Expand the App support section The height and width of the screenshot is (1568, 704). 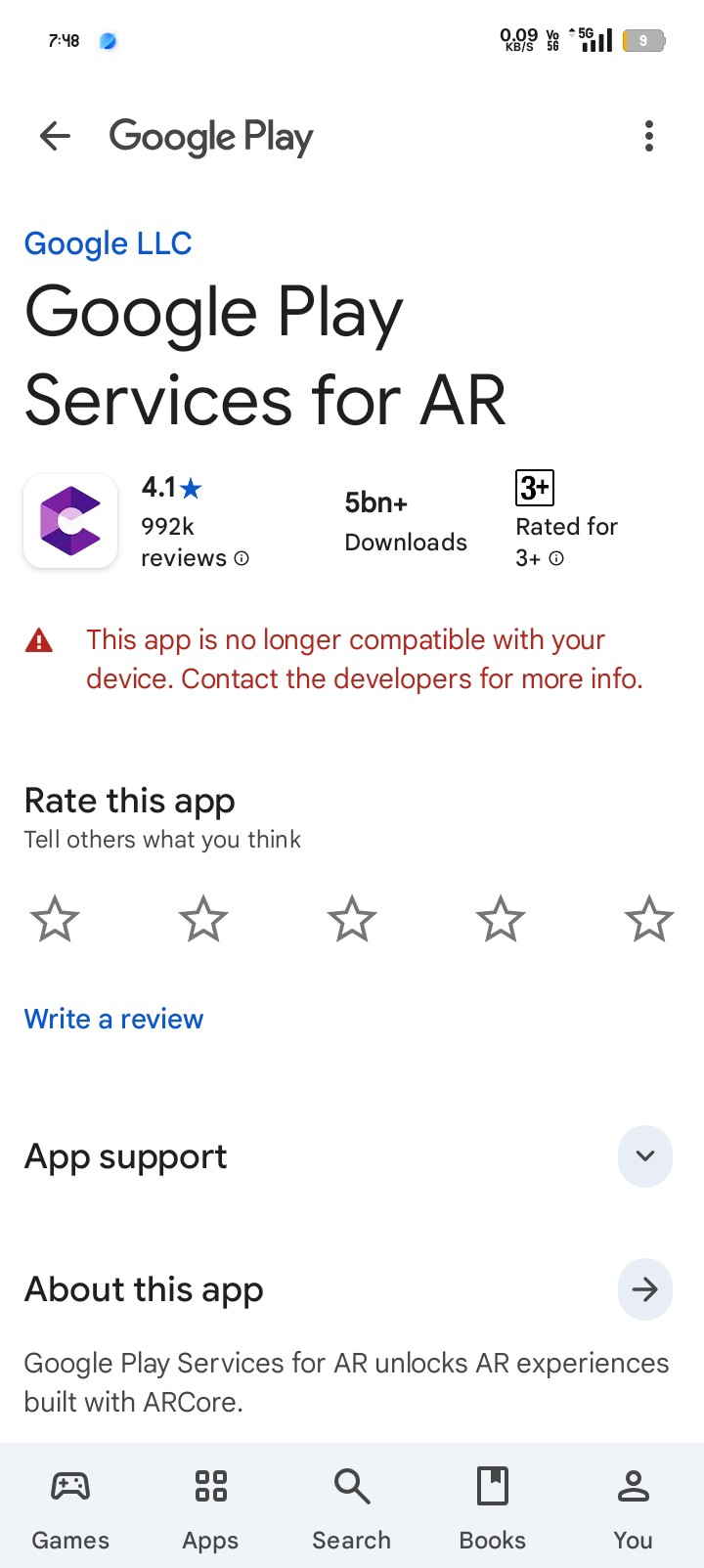coord(644,1155)
